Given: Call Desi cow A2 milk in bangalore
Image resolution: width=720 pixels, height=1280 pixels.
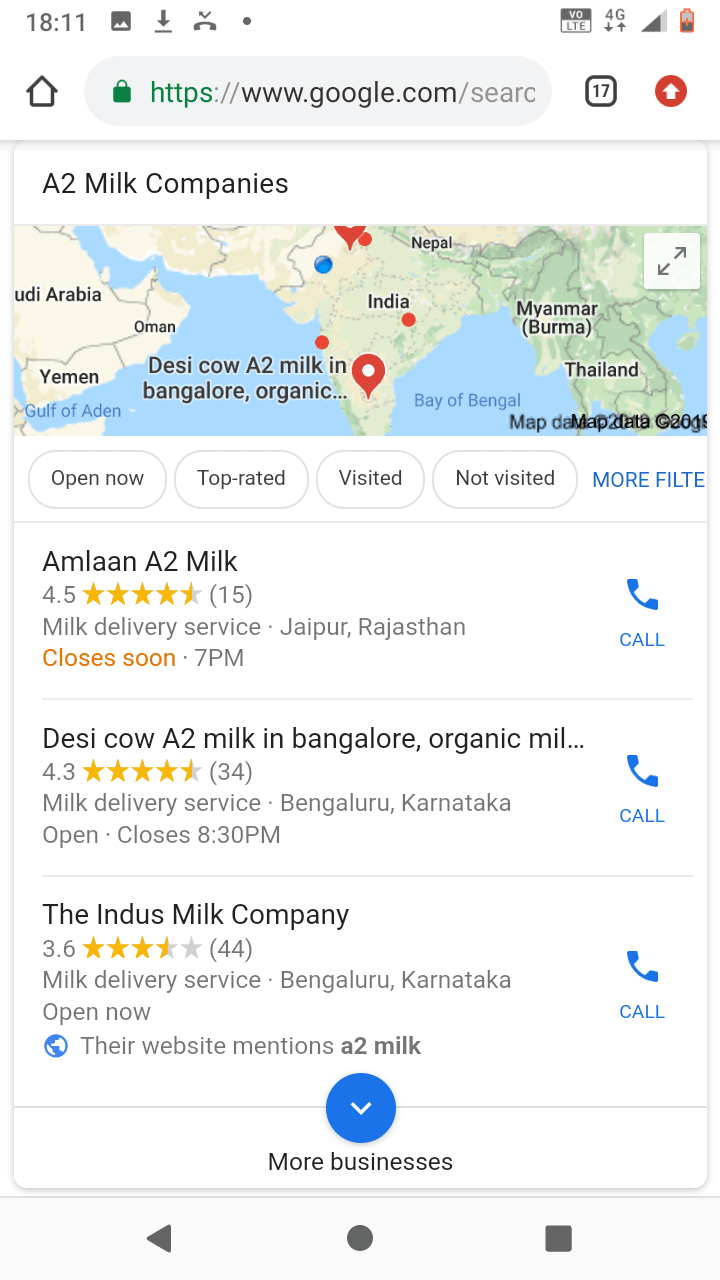Looking at the screenshot, I should (x=642, y=787).
